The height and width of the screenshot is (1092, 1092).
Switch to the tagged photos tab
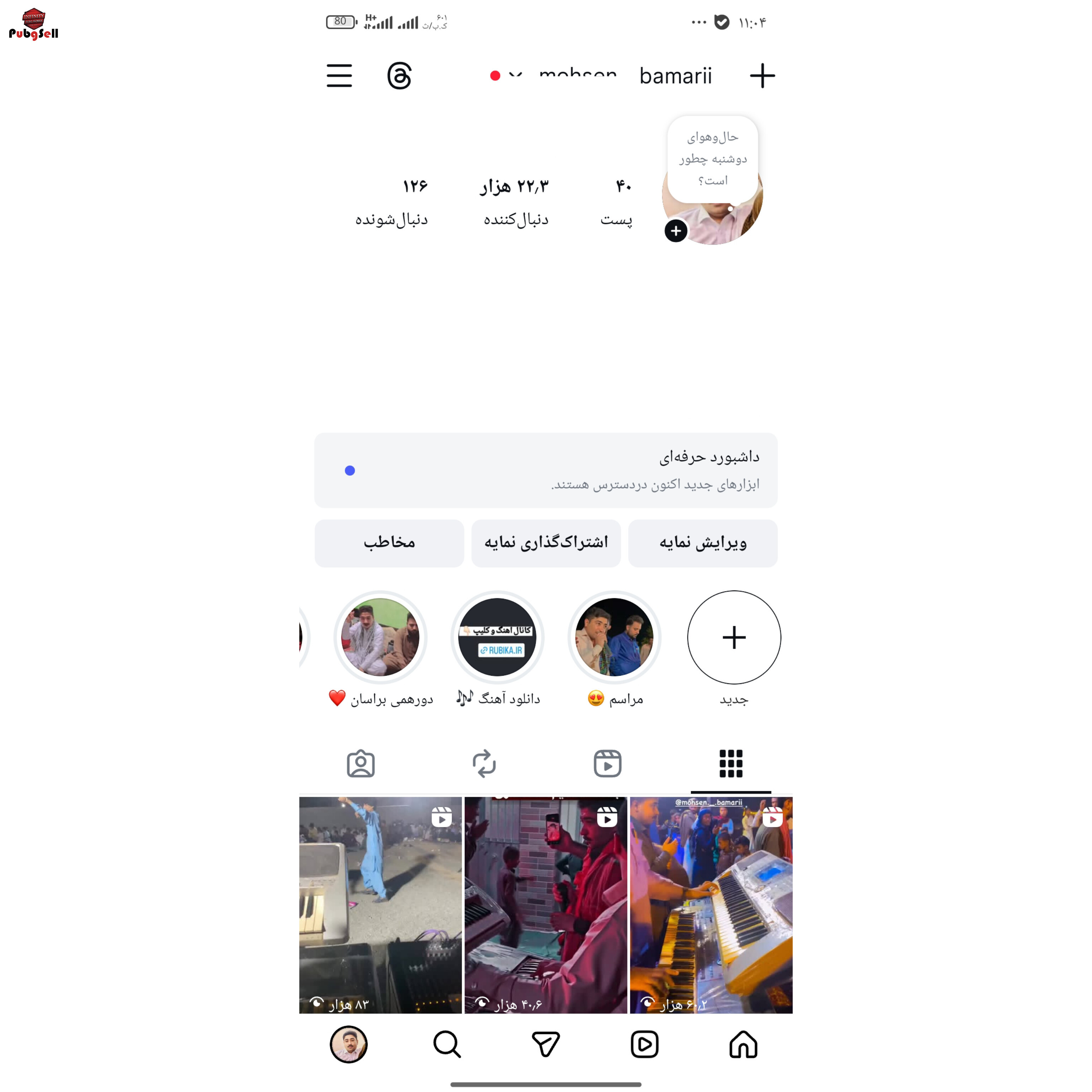360,764
